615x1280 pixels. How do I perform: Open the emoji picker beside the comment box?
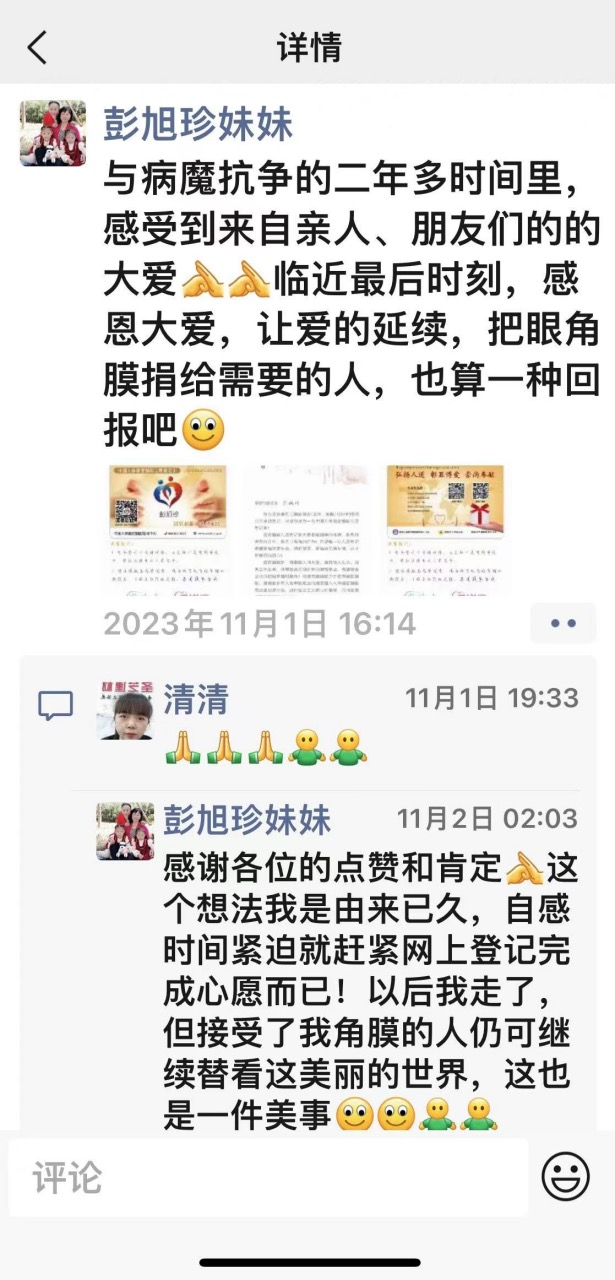coord(566,1177)
